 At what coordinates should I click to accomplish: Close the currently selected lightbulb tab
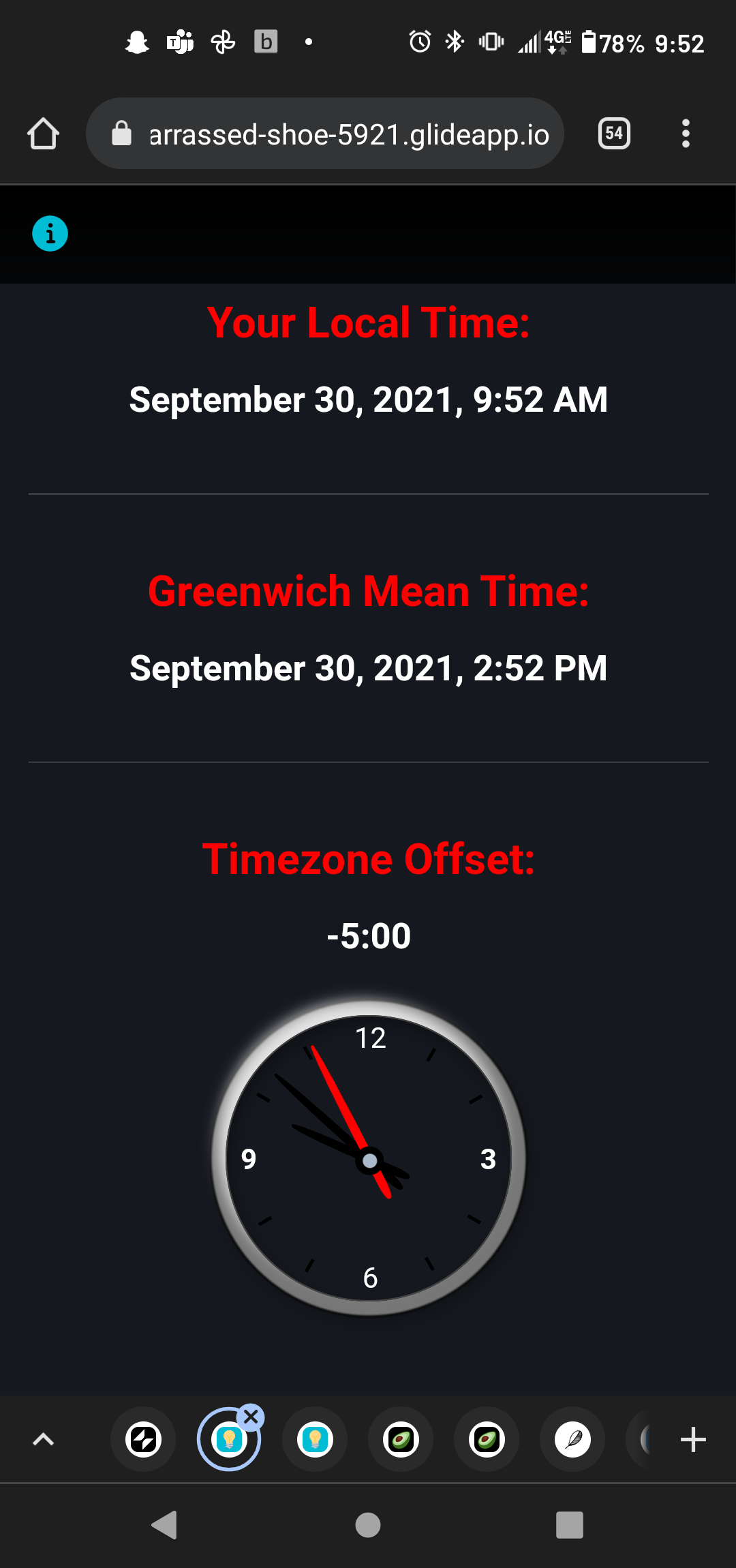[251, 1417]
